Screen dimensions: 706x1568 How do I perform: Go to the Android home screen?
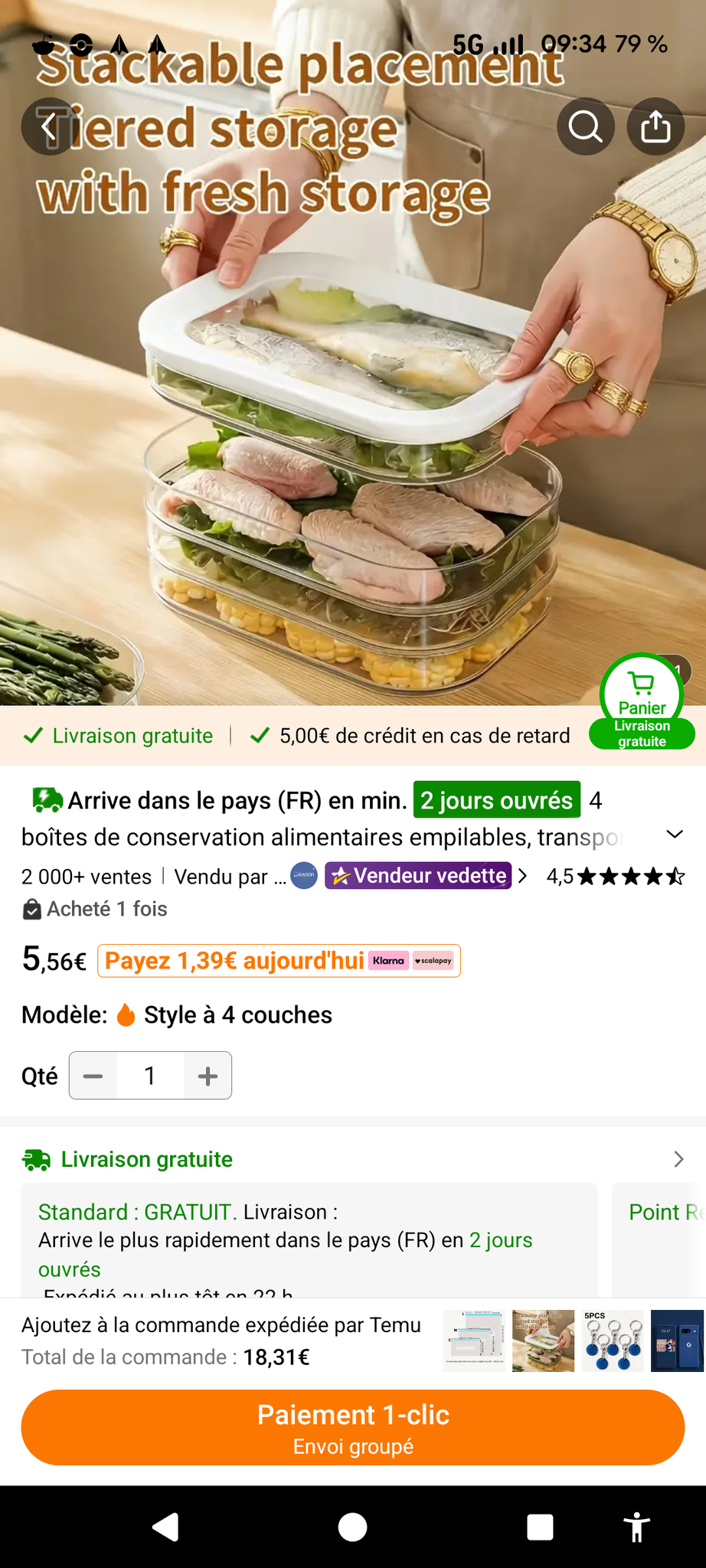click(x=352, y=1527)
